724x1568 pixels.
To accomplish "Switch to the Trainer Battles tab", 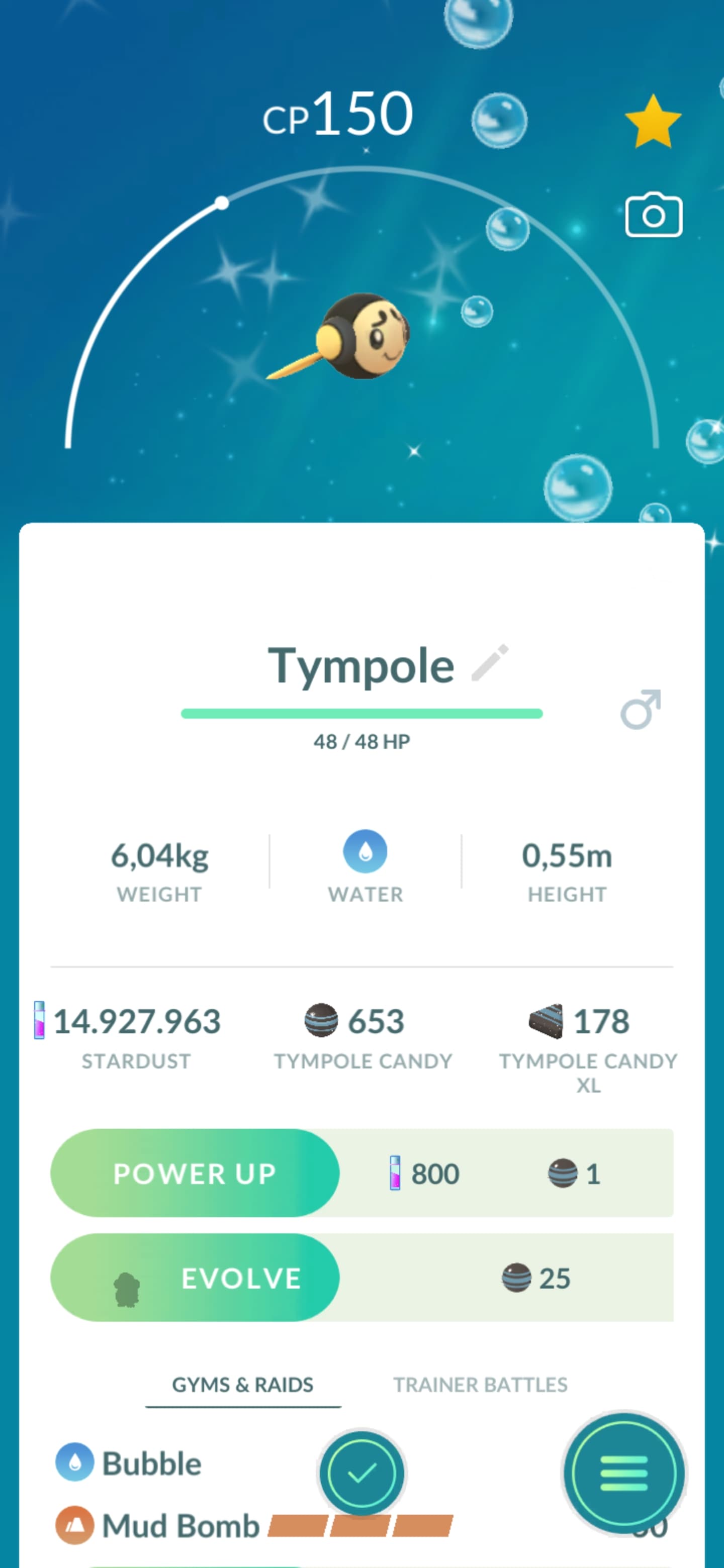I will (x=480, y=1385).
